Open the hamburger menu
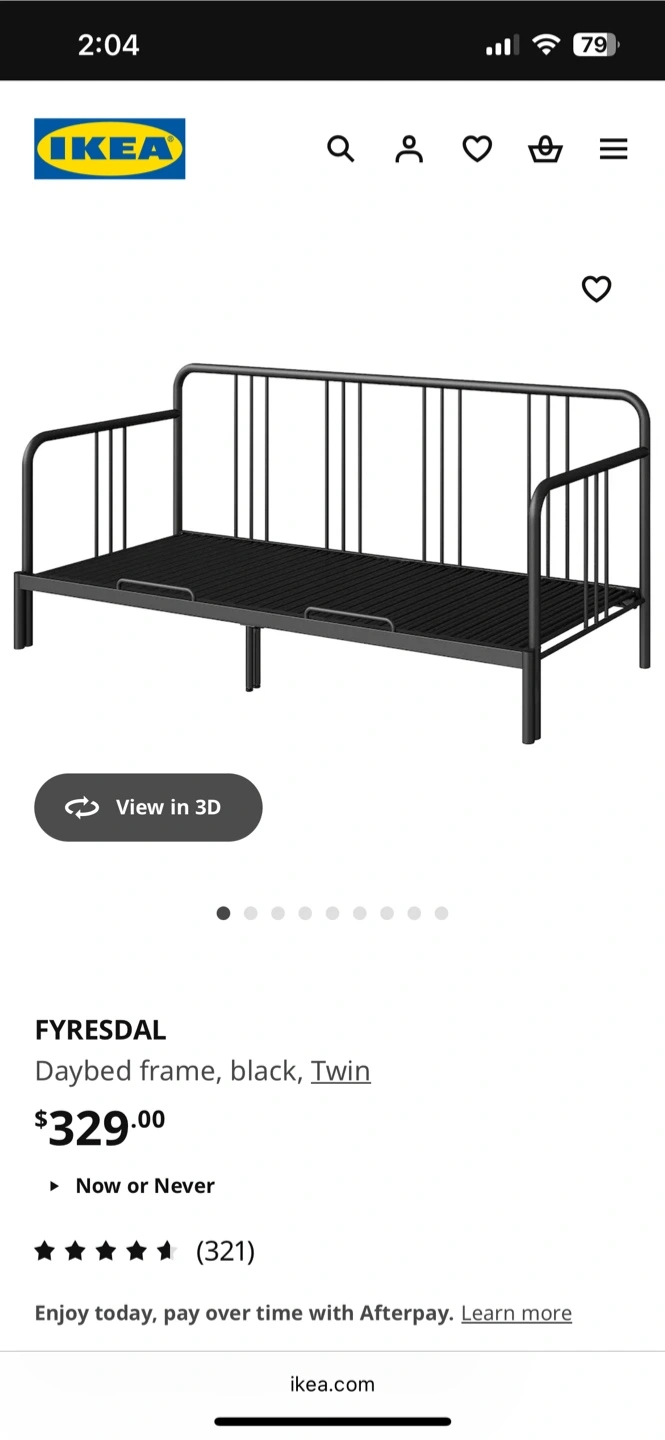 click(x=613, y=149)
